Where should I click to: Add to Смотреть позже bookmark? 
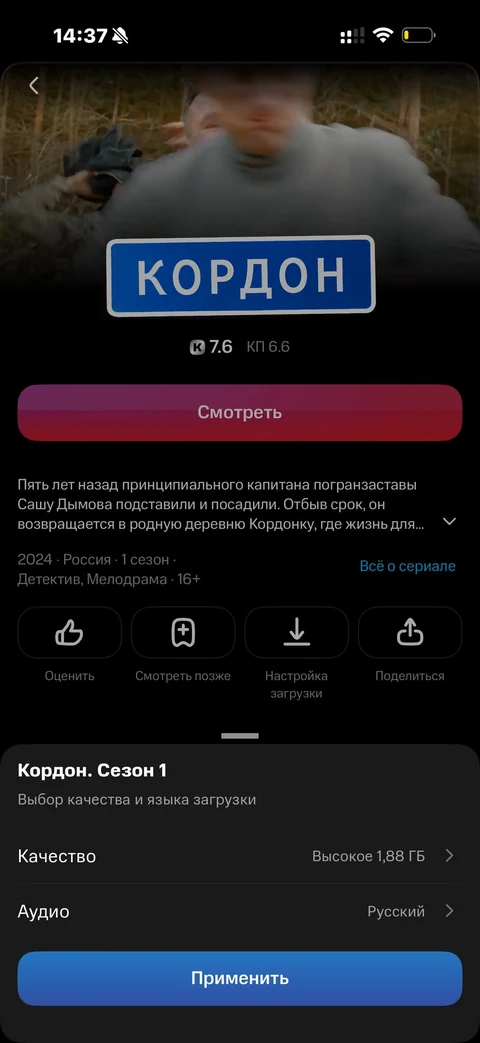[183, 633]
